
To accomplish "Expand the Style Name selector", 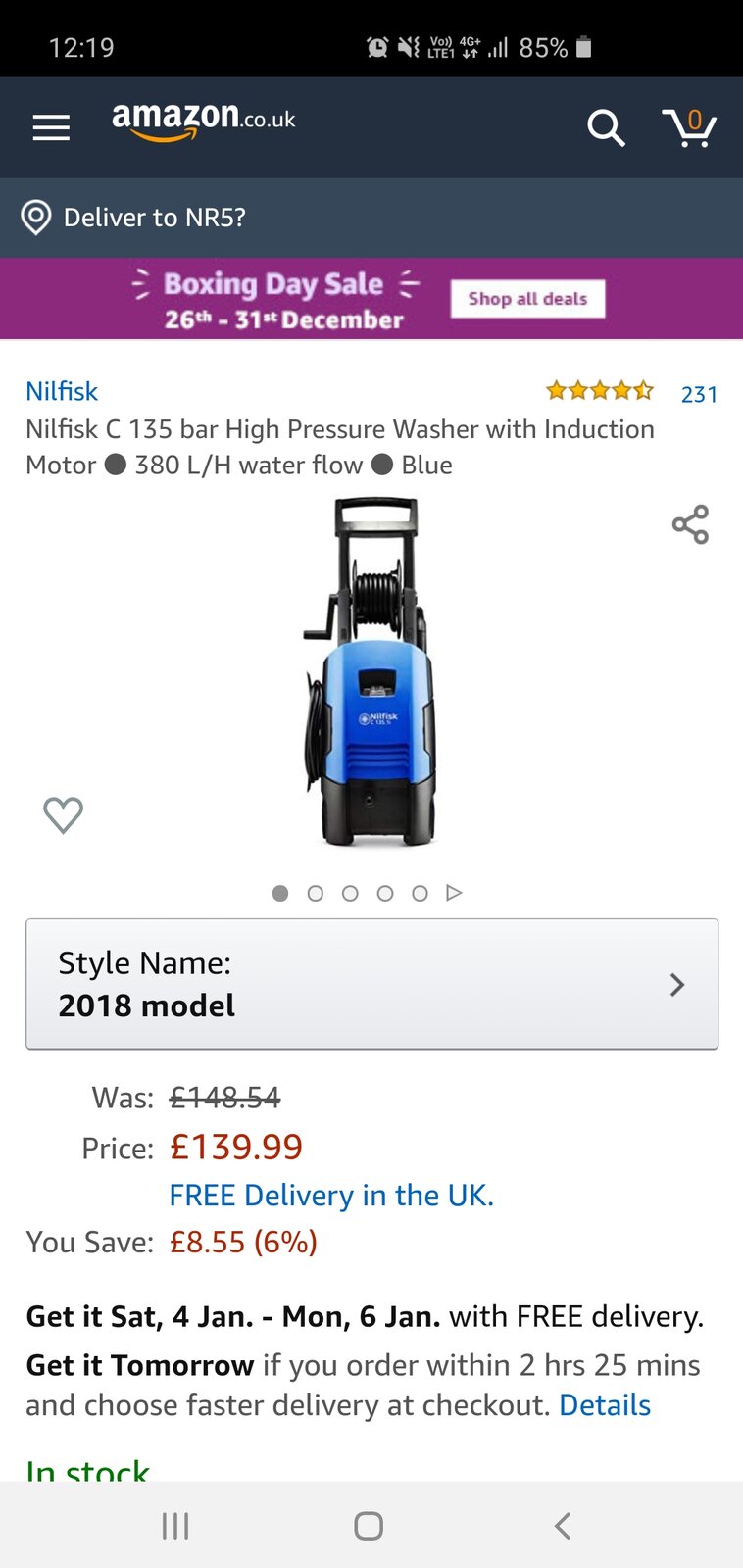I will [371, 984].
